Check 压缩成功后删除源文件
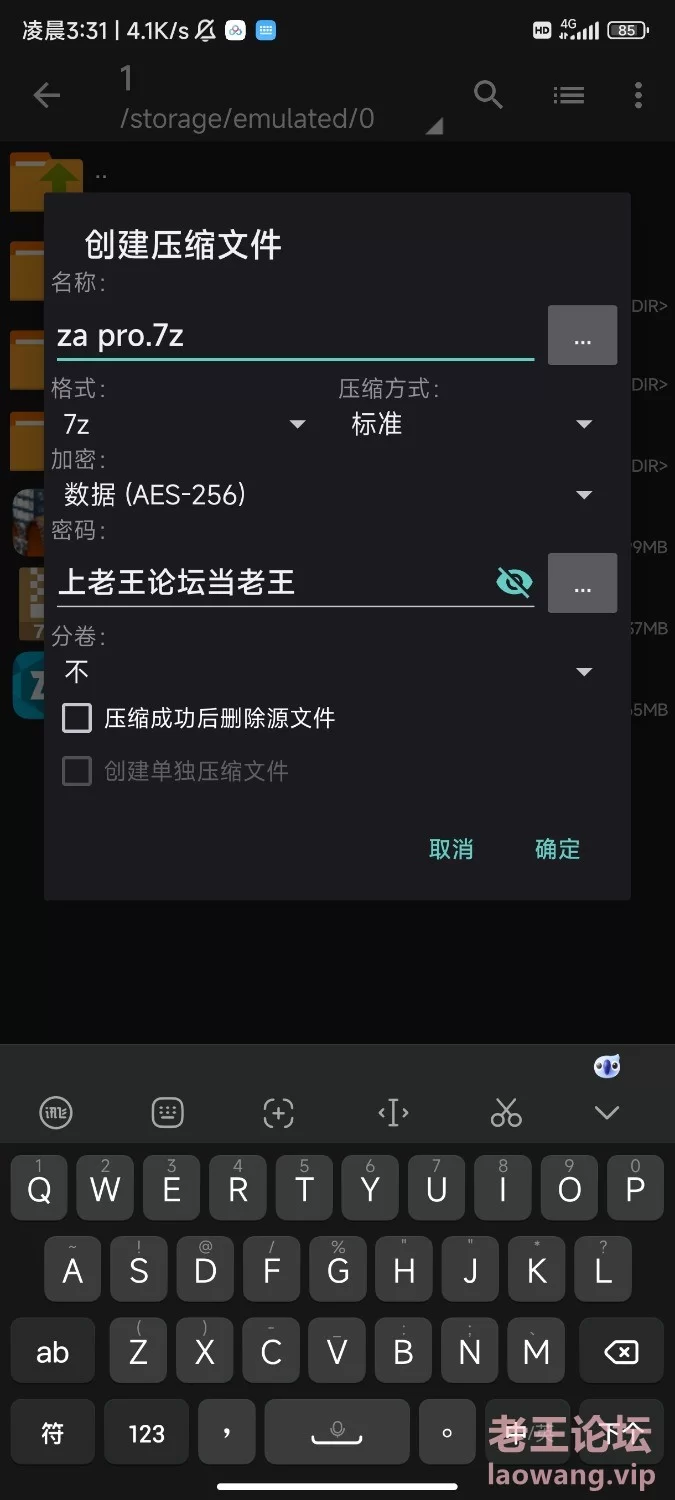This screenshot has width=675, height=1500. [x=77, y=718]
